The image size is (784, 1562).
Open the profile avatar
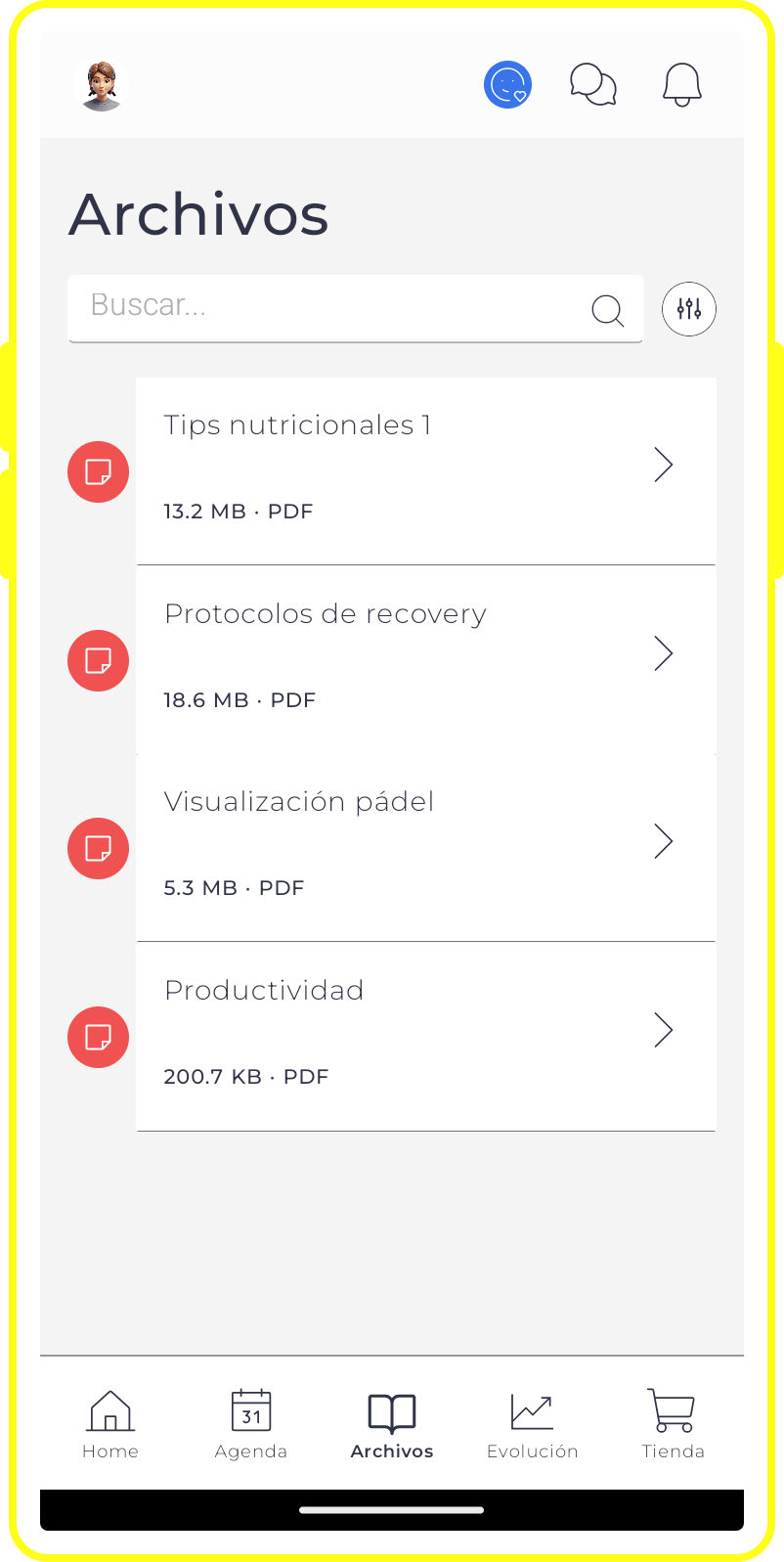pyautogui.click(x=102, y=86)
